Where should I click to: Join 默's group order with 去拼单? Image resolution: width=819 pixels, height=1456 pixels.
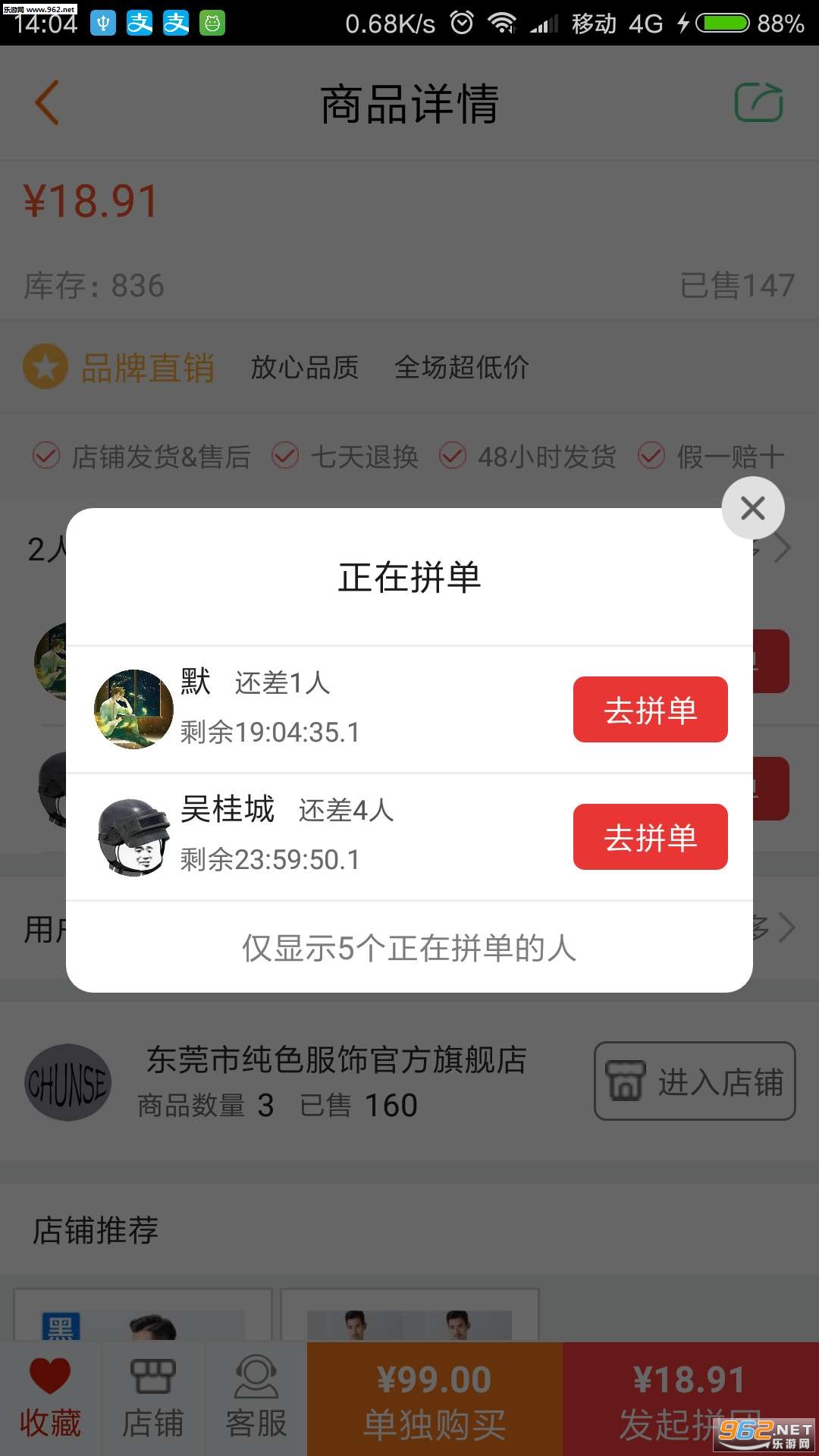click(650, 710)
